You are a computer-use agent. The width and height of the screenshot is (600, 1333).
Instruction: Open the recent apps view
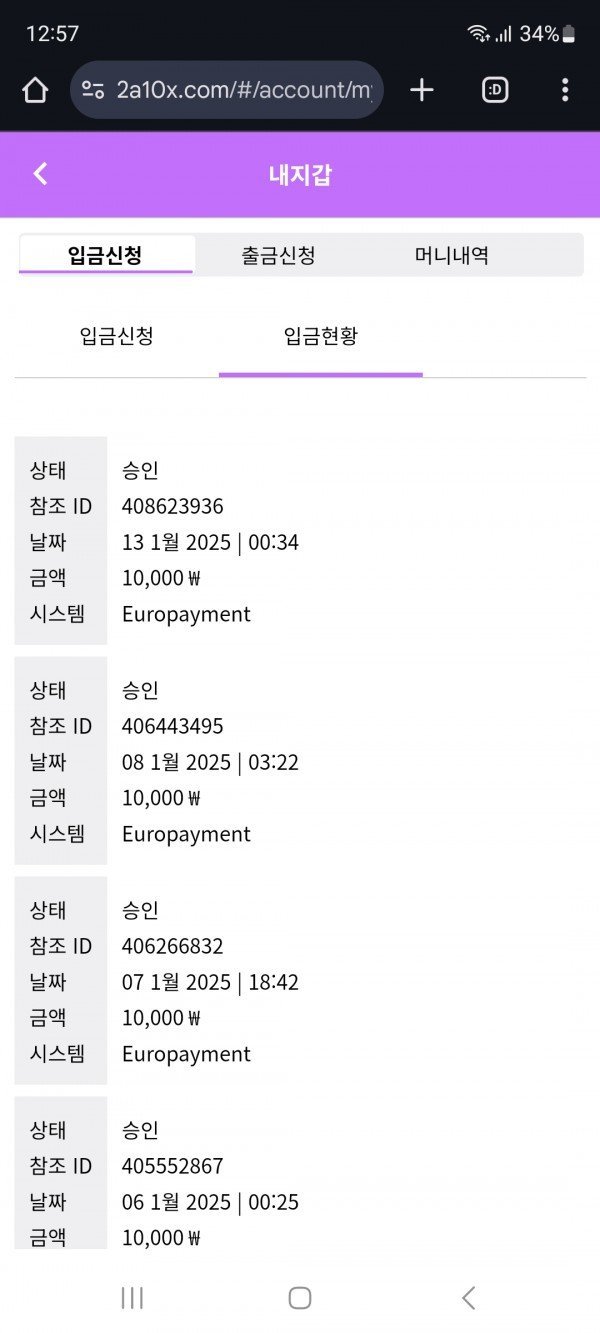click(x=132, y=1298)
